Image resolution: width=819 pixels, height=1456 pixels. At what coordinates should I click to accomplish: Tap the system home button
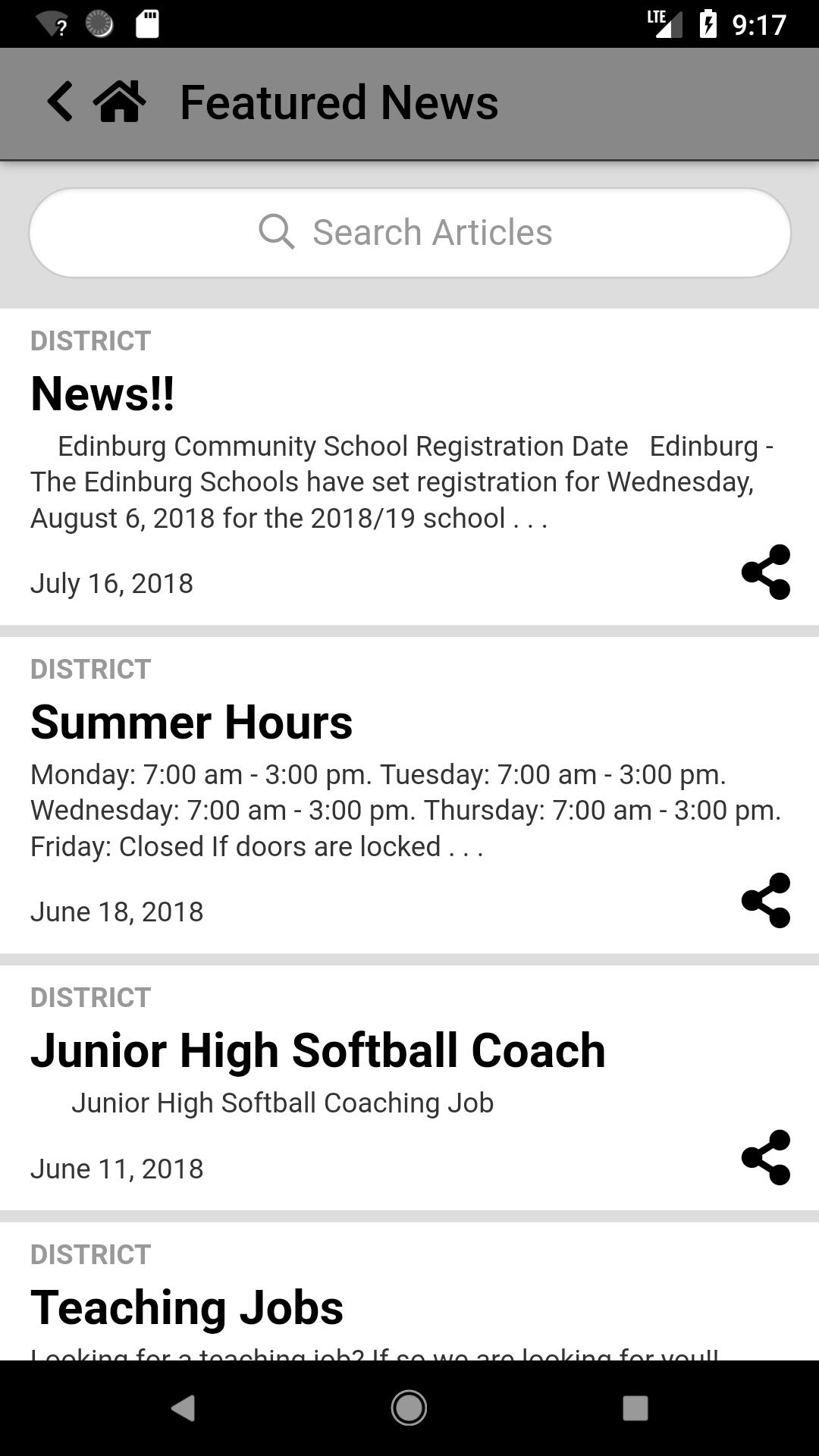[409, 1408]
